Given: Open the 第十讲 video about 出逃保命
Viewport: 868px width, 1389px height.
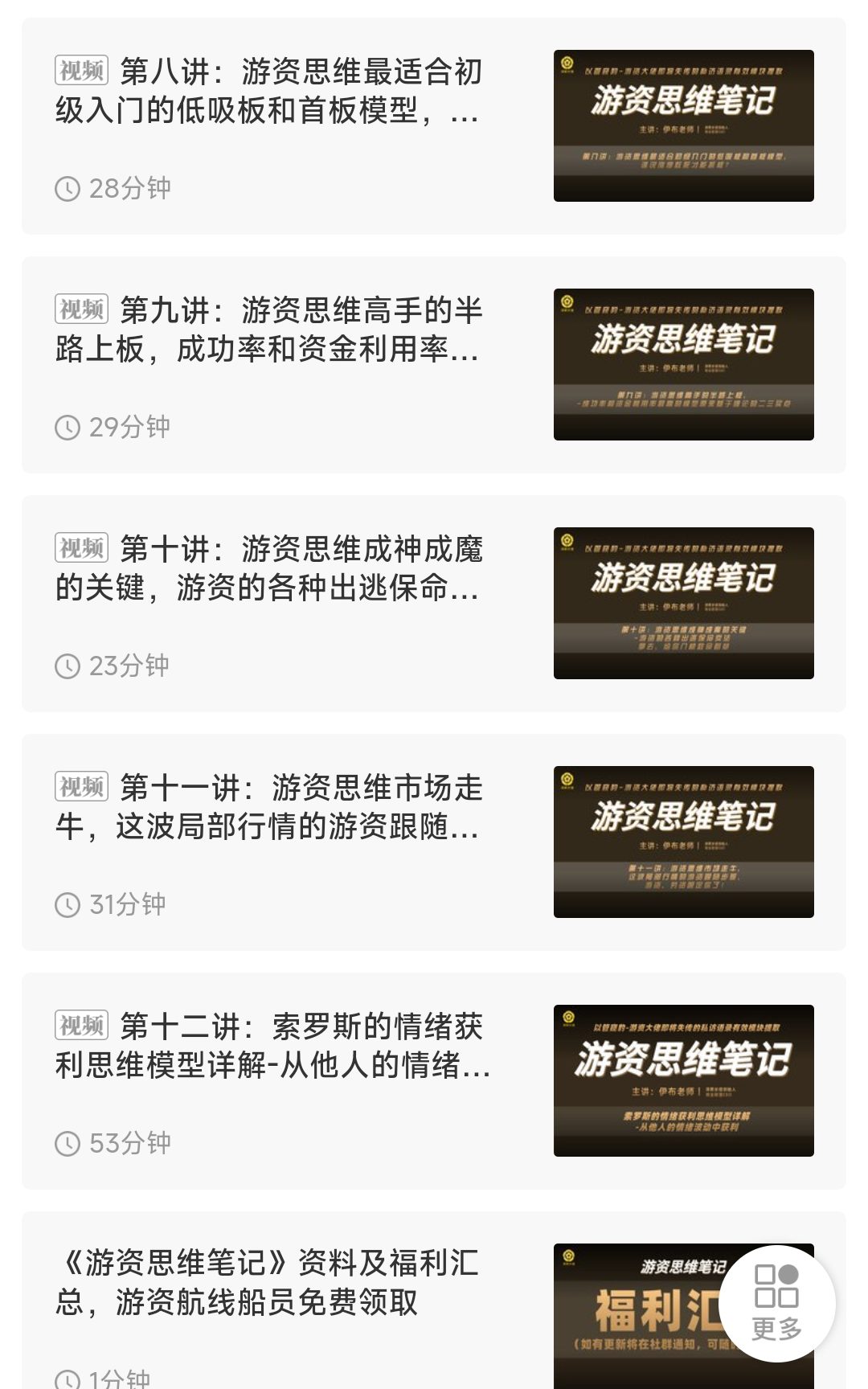Looking at the screenshot, I should coord(269,568).
